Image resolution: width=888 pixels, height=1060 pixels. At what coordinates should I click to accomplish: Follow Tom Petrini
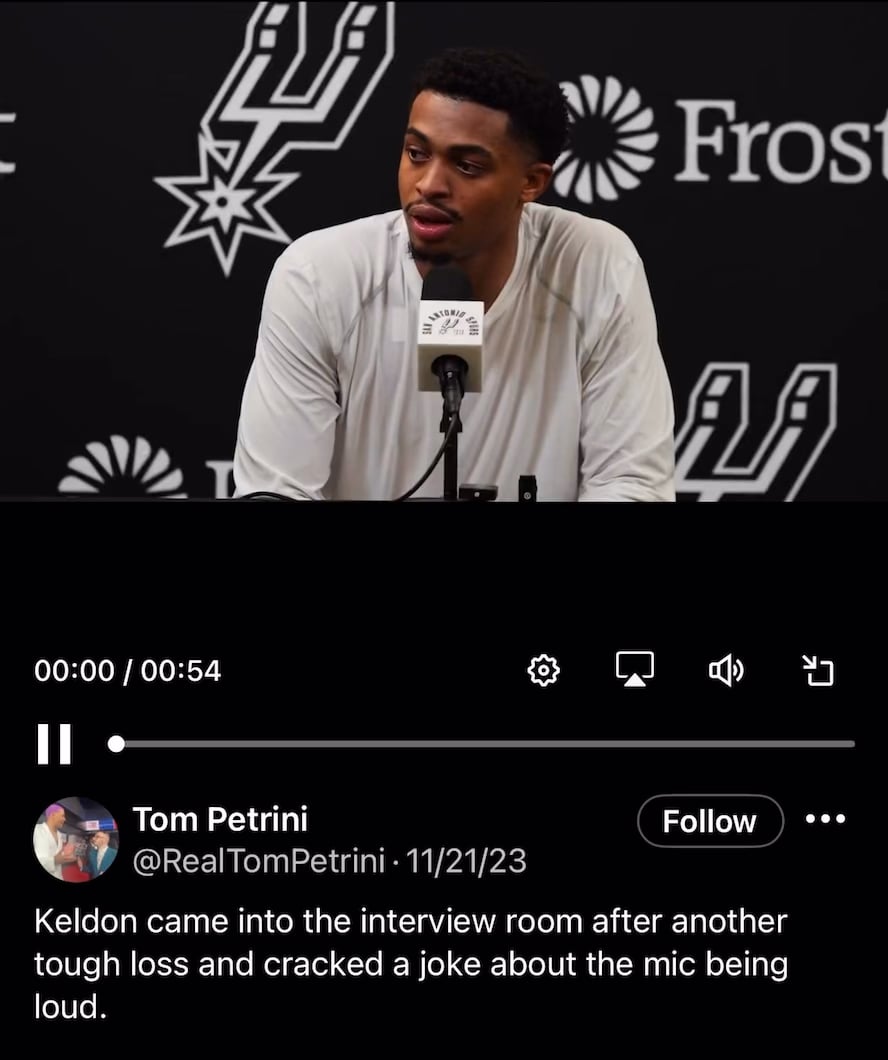[x=709, y=821]
